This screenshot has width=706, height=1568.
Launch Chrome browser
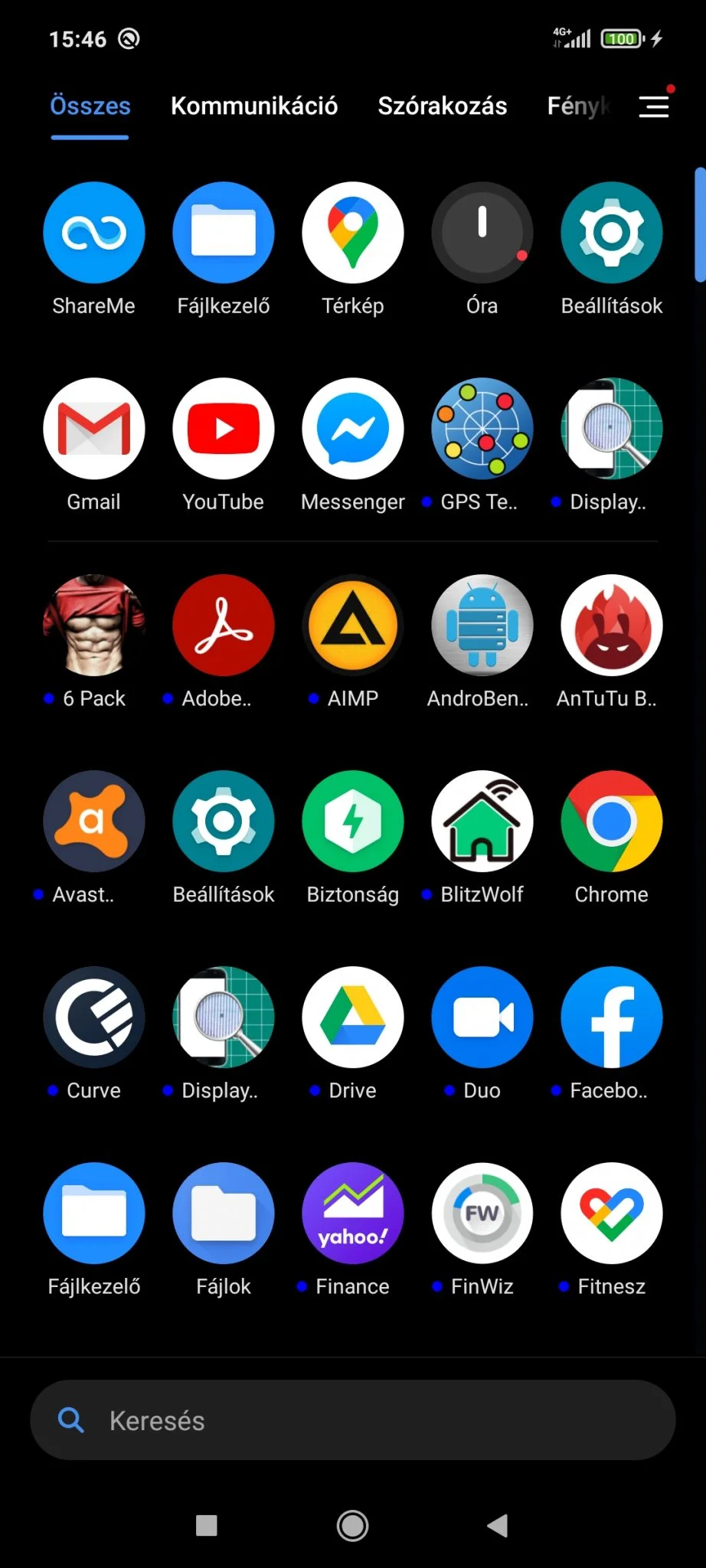(x=612, y=822)
